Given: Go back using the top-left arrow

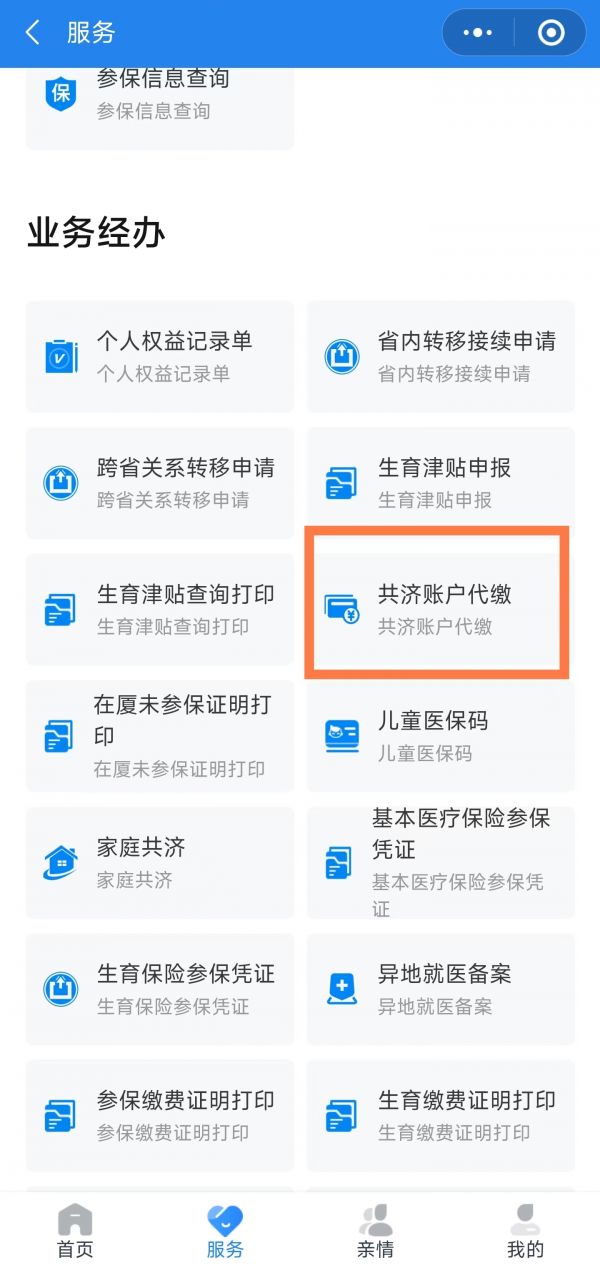Looking at the screenshot, I should pos(33,33).
